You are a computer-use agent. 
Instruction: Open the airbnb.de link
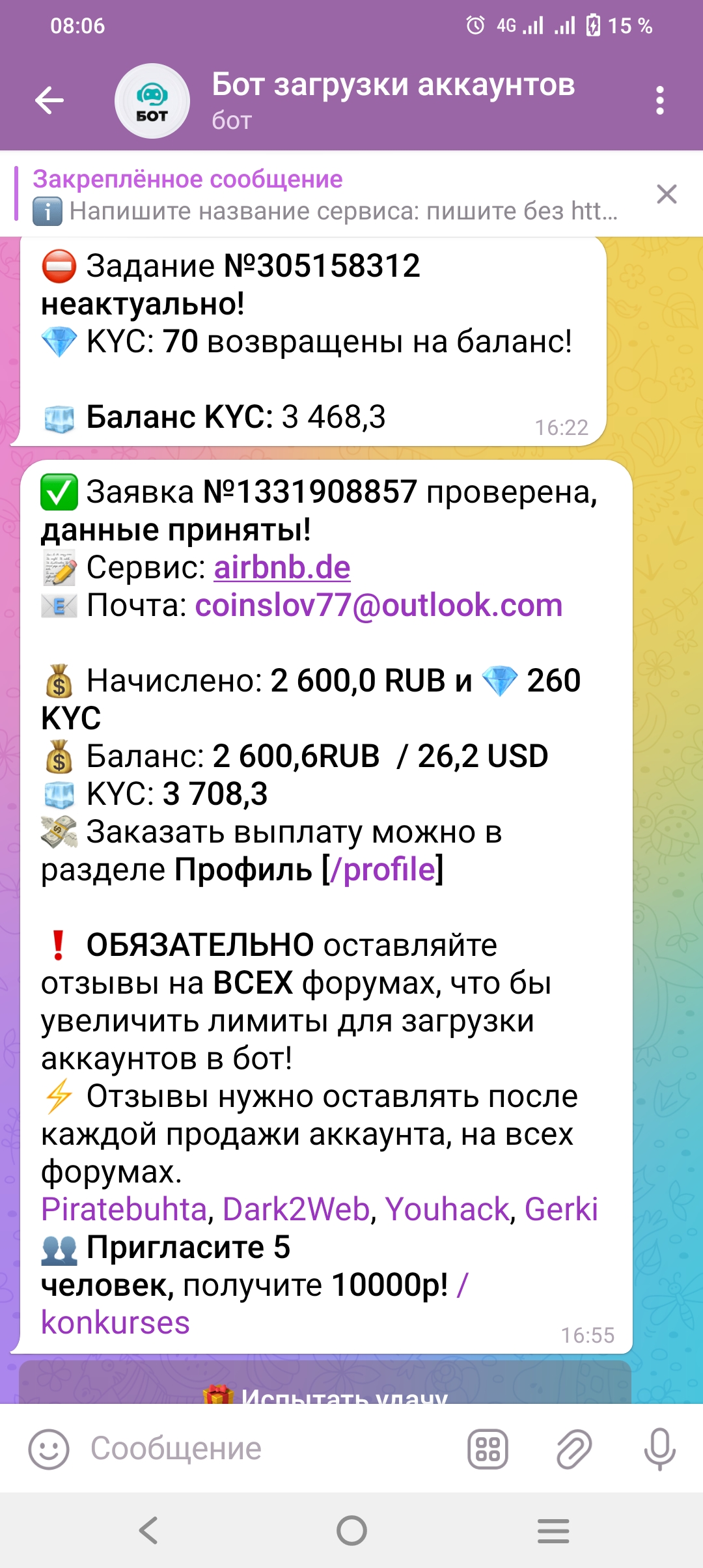282,568
